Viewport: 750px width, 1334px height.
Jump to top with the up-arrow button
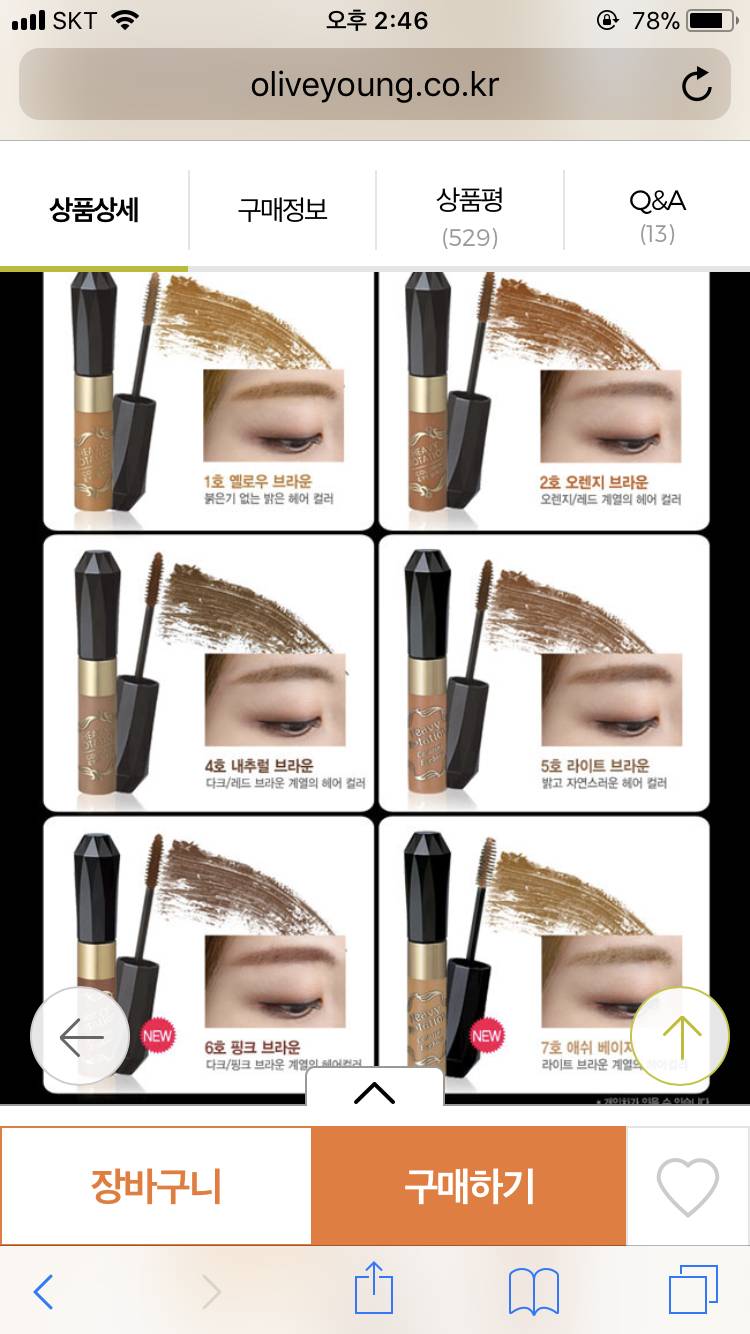pos(680,1037)
